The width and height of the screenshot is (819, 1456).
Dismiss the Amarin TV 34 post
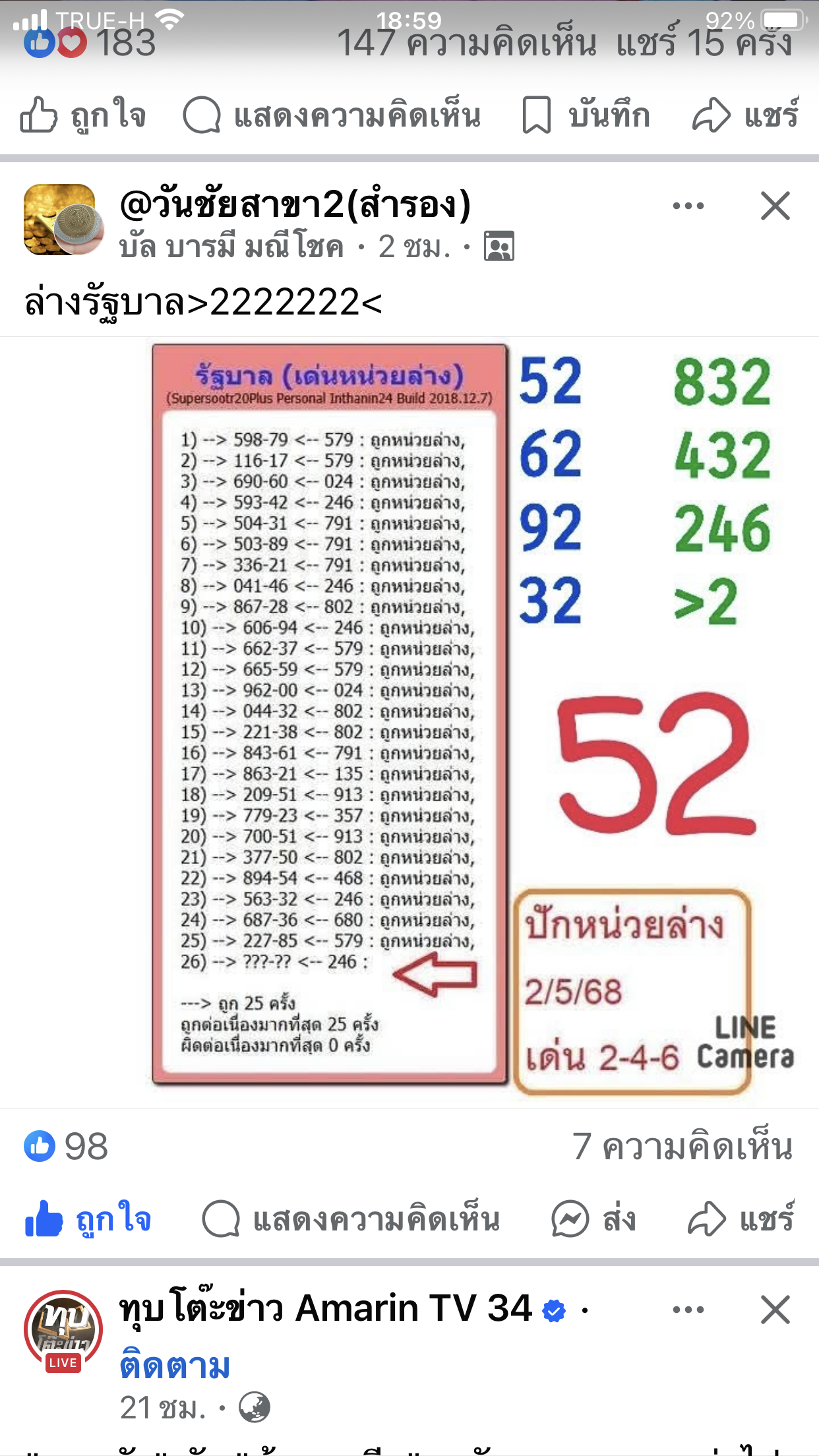(x=775, y=1310)
